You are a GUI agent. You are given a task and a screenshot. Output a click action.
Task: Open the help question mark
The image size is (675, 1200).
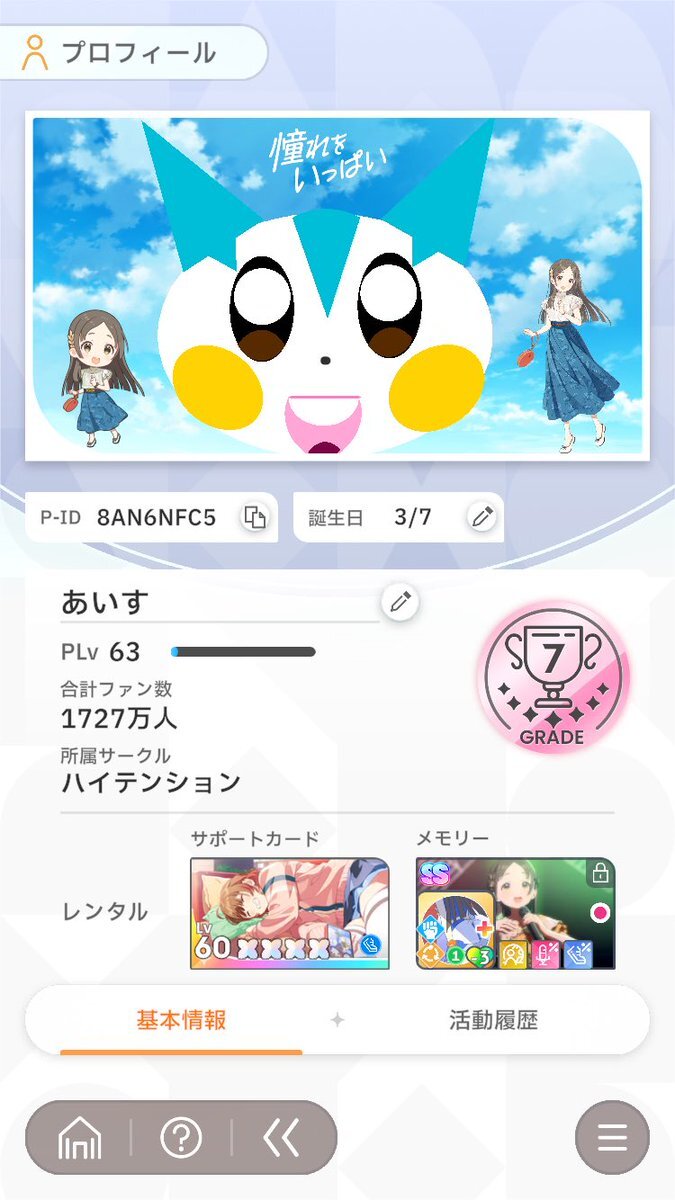[x=181, y=1138]
